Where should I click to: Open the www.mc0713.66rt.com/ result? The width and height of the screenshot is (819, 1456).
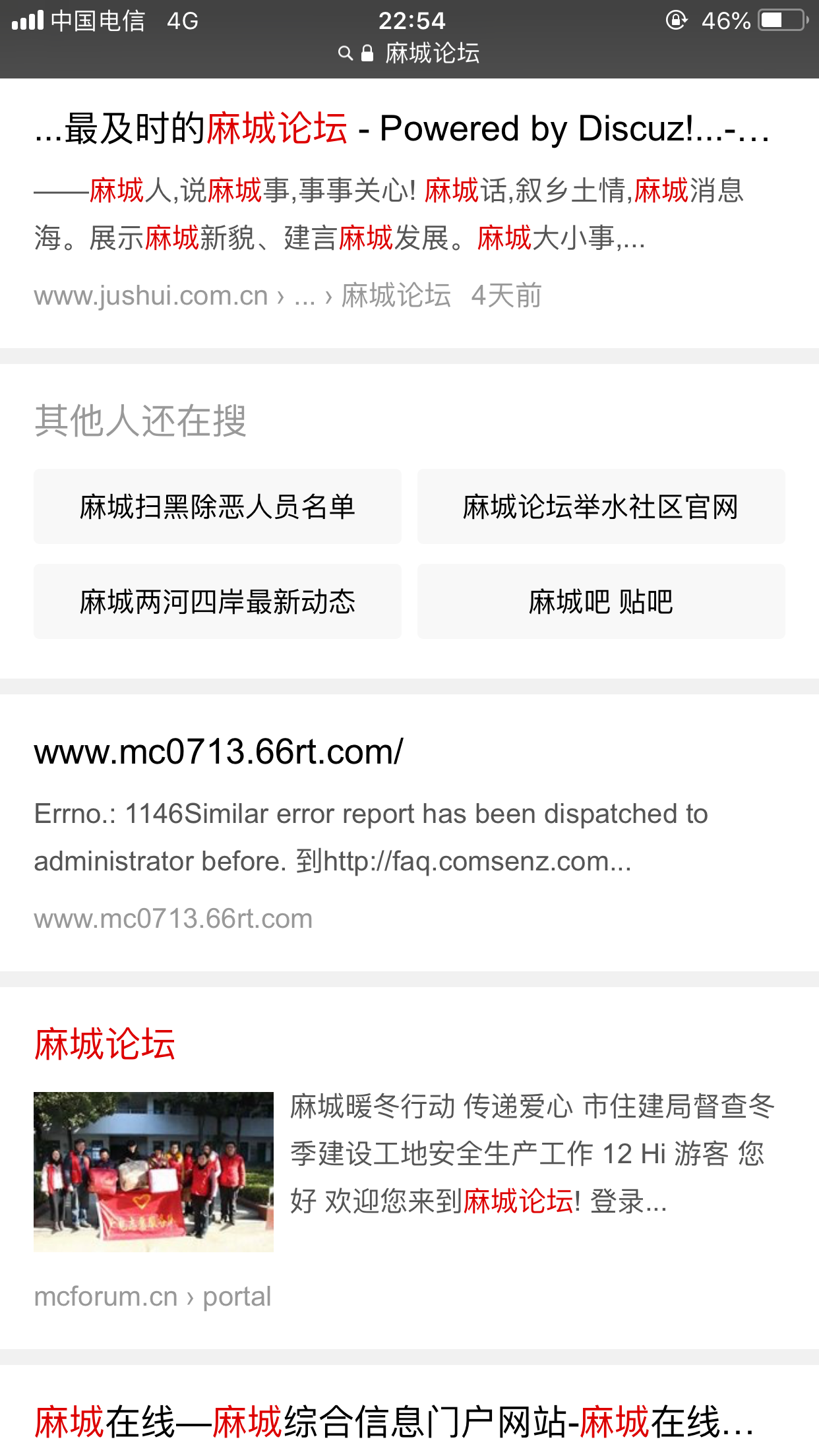tap(218, 752)
